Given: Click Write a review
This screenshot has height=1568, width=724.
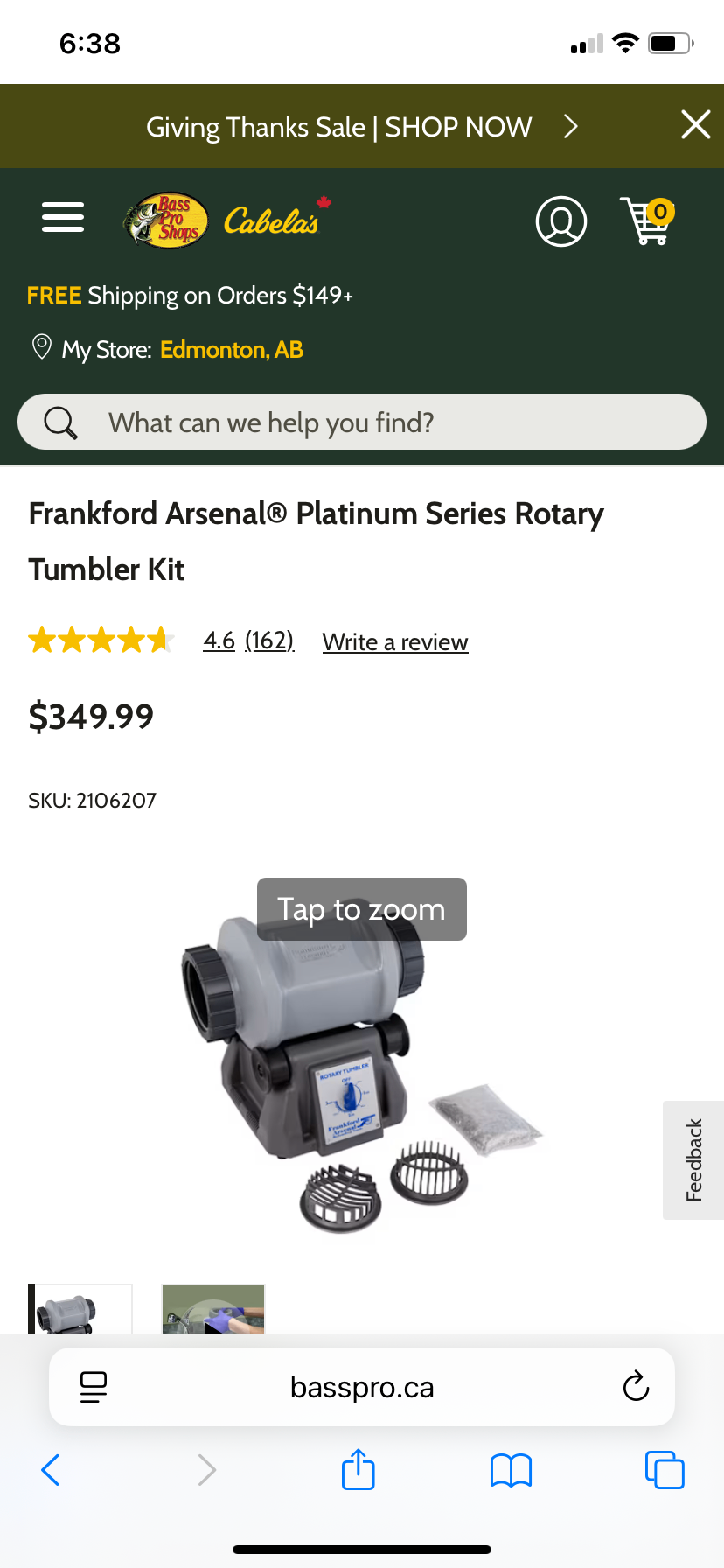Looking at the screenshot, I should tap(394, 641).
